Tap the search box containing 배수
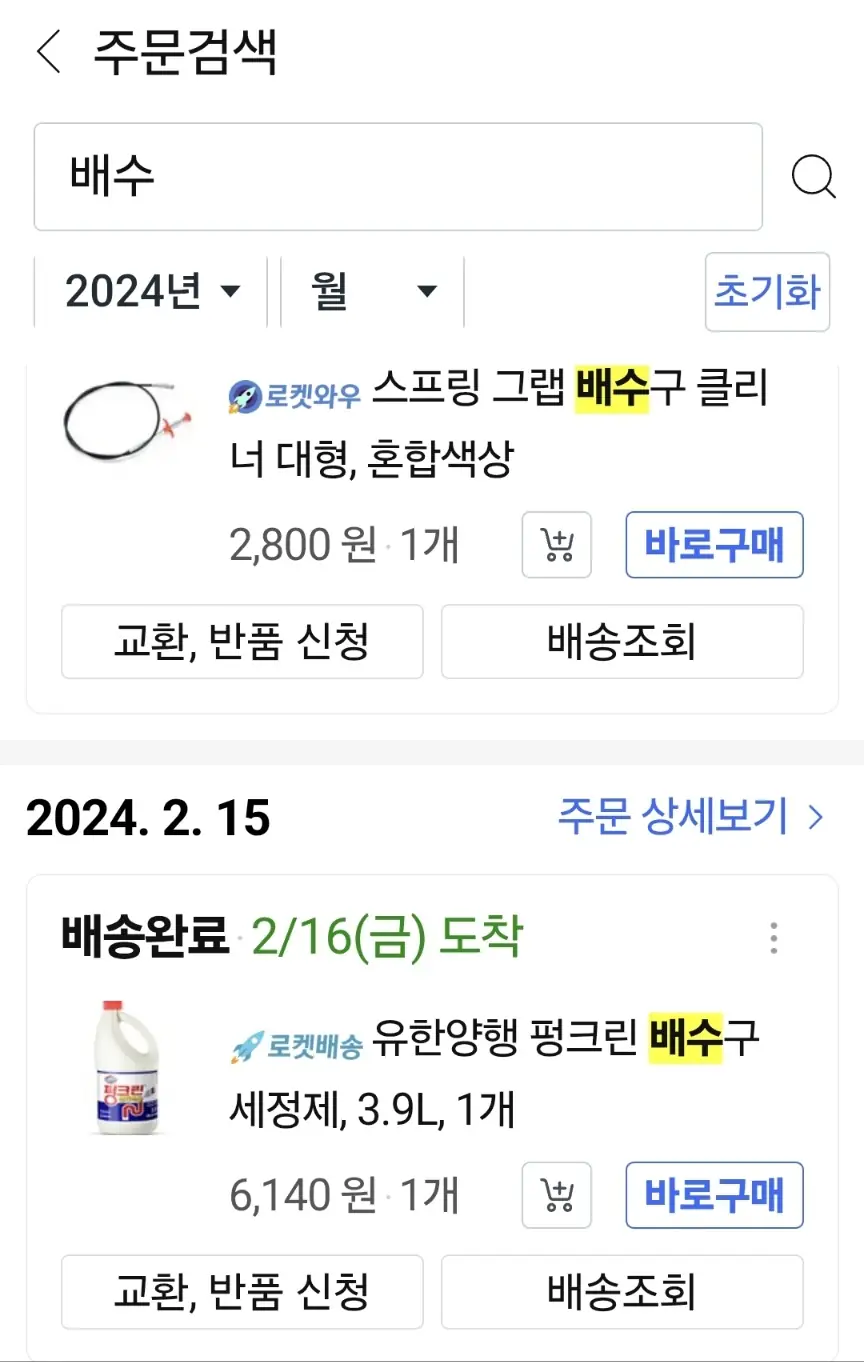This screenshot has height=1362, width=864. click(398, 177)
